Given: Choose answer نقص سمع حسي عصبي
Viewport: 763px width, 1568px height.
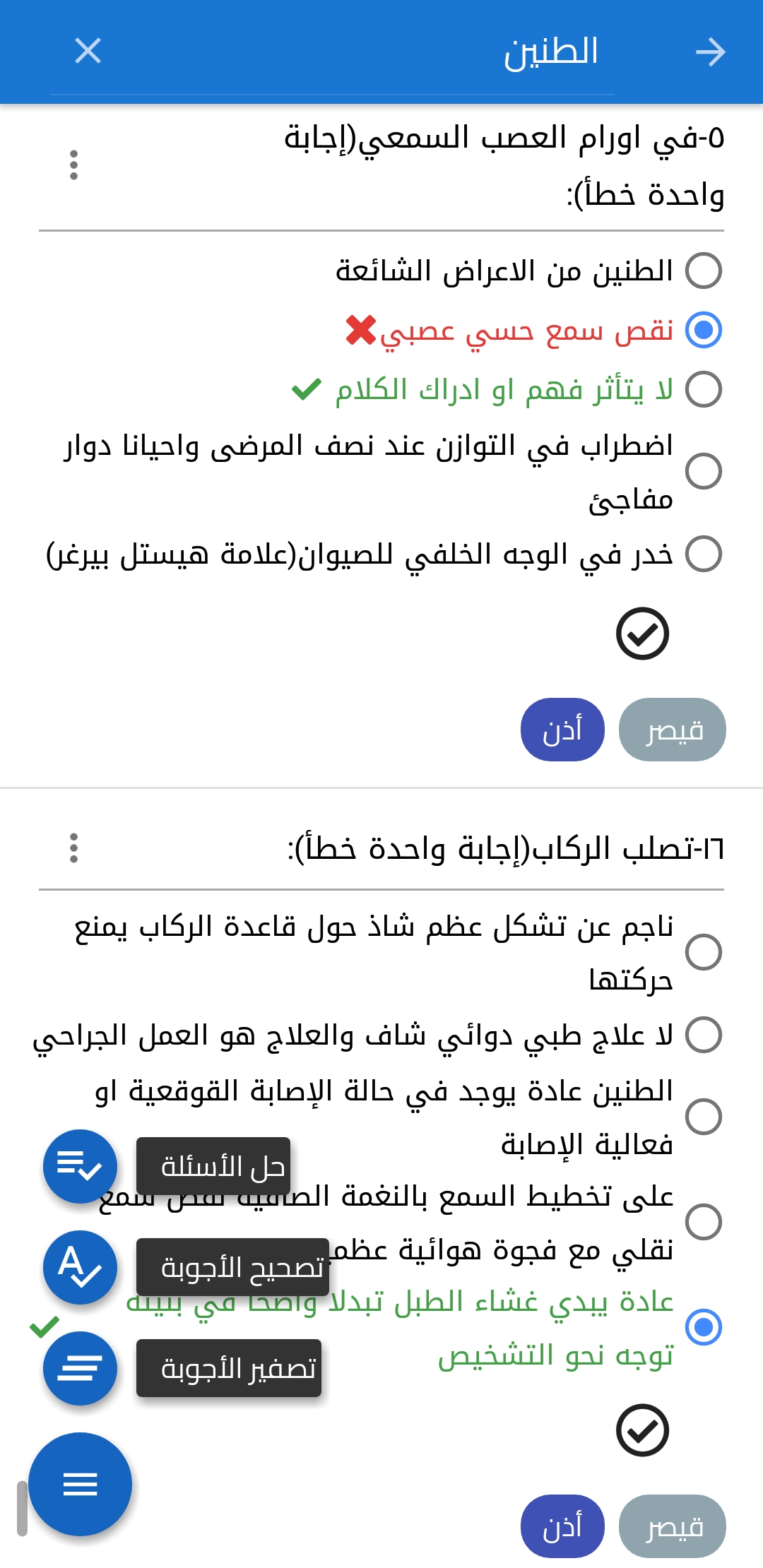Looking at the screenshot, I should click(x=704, y=330).
